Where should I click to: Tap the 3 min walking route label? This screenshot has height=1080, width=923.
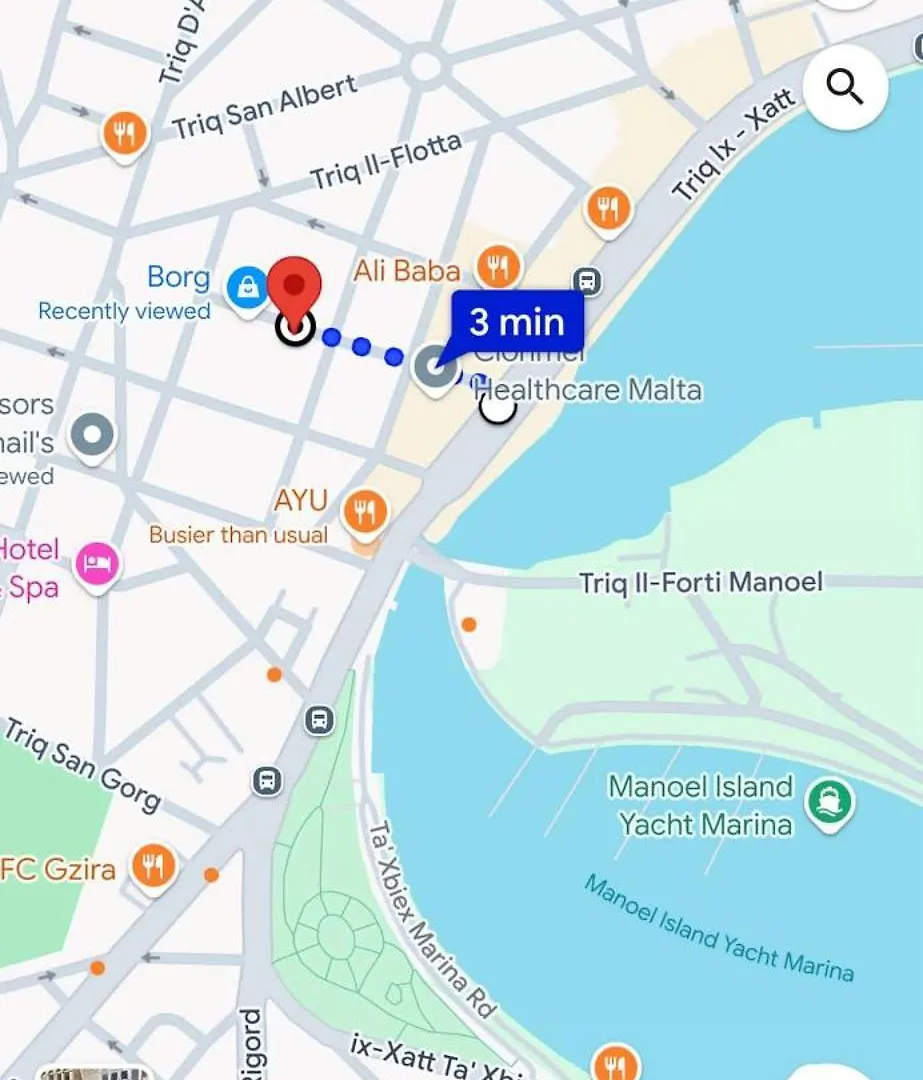coord(516,322)
